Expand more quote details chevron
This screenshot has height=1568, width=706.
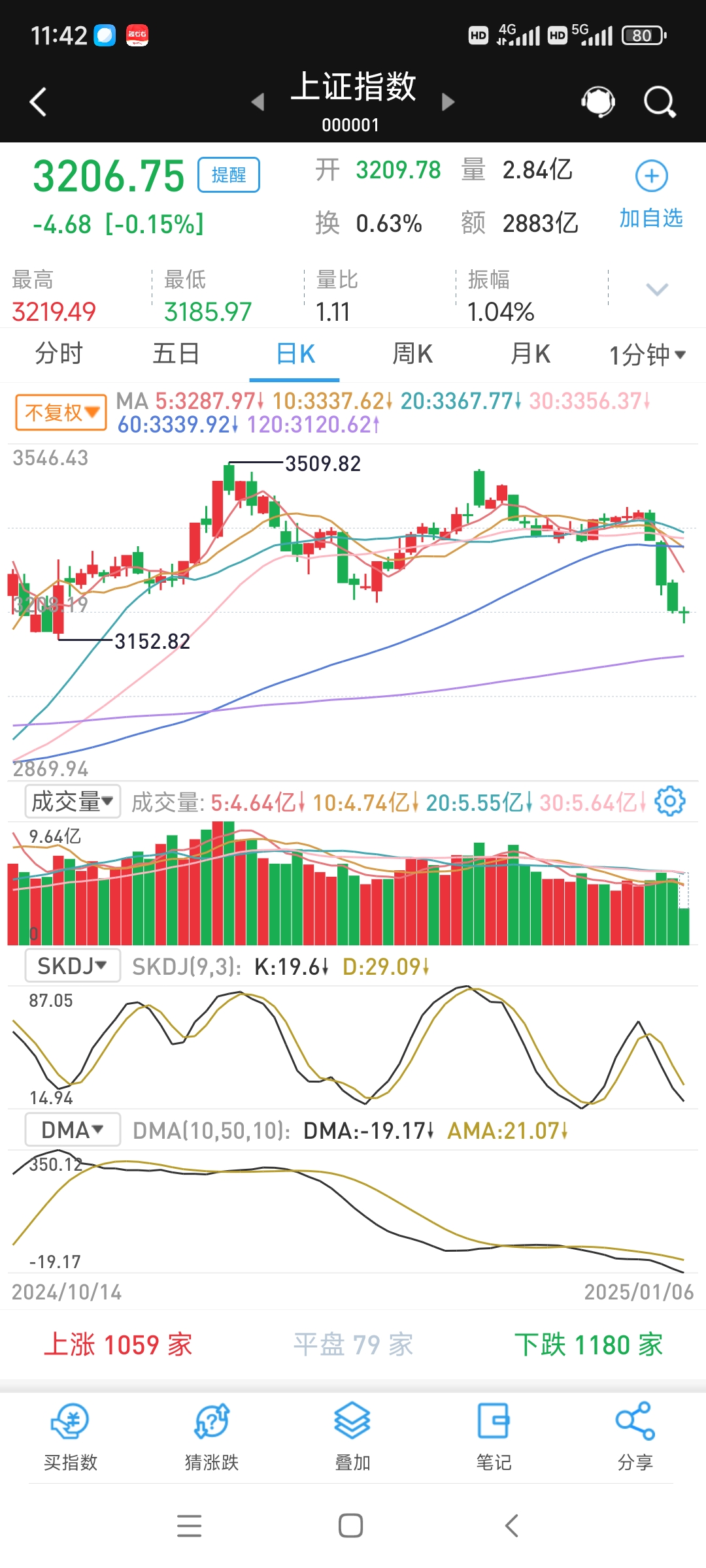[656, 289]
